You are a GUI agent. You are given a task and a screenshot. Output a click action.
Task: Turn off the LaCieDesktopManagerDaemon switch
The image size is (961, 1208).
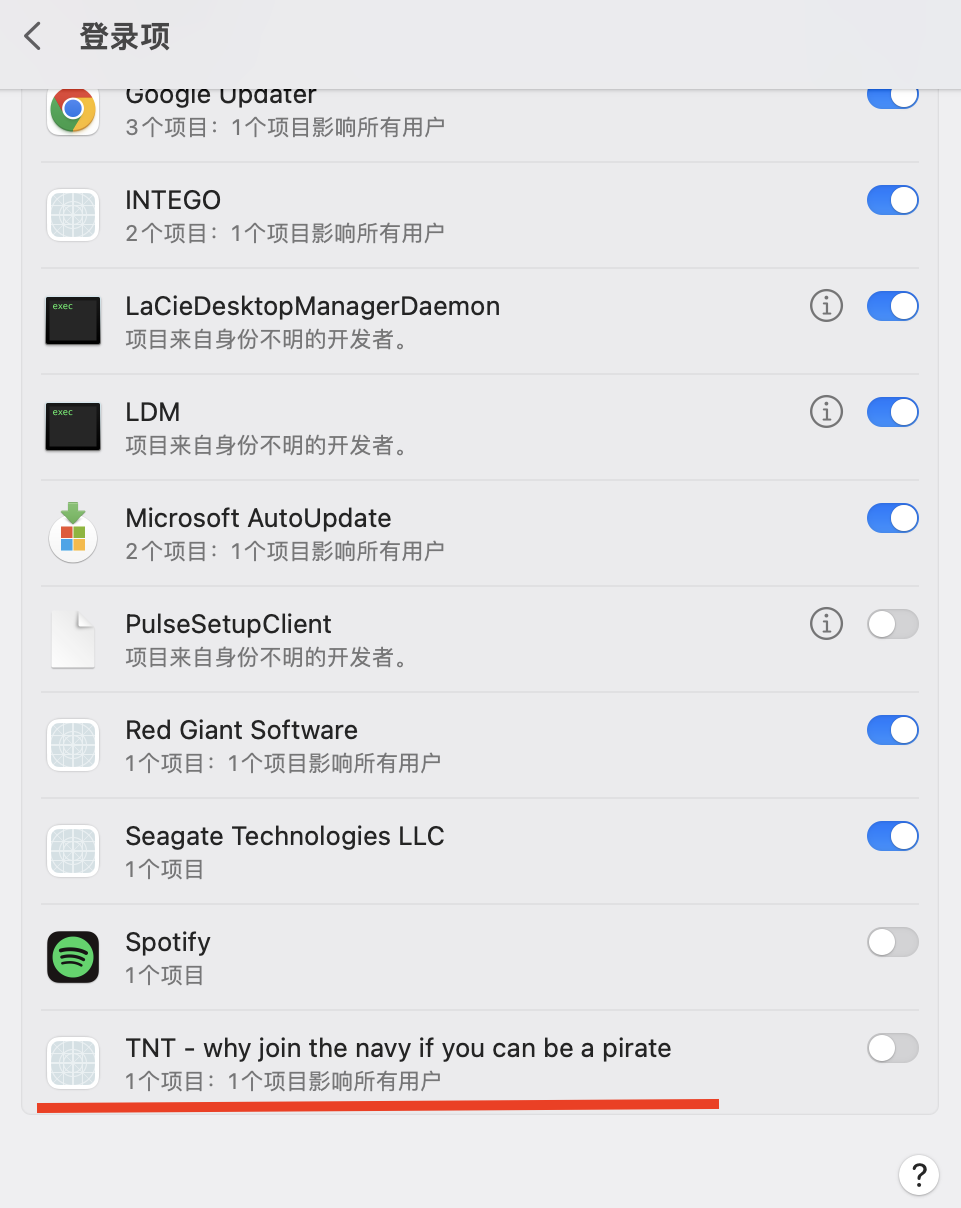click(892, 306)
